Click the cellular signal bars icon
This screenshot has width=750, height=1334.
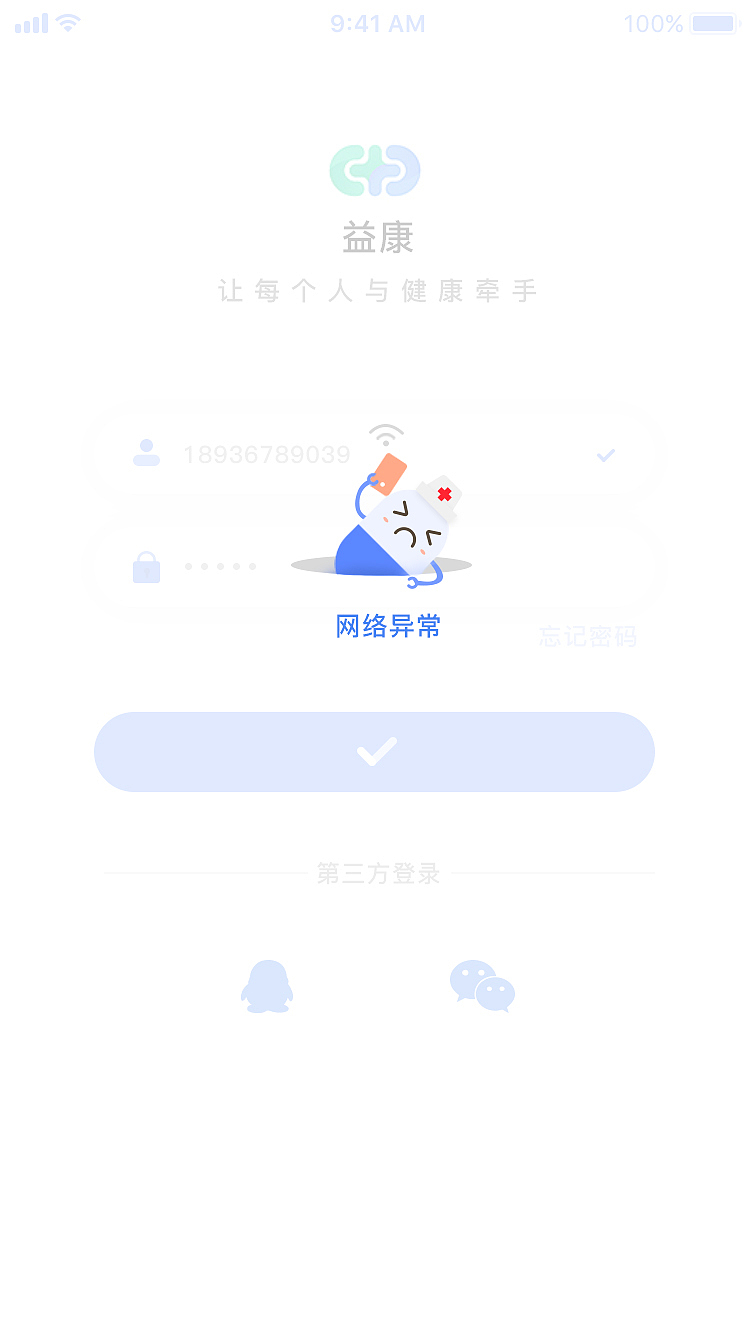[x=30, y=22]
